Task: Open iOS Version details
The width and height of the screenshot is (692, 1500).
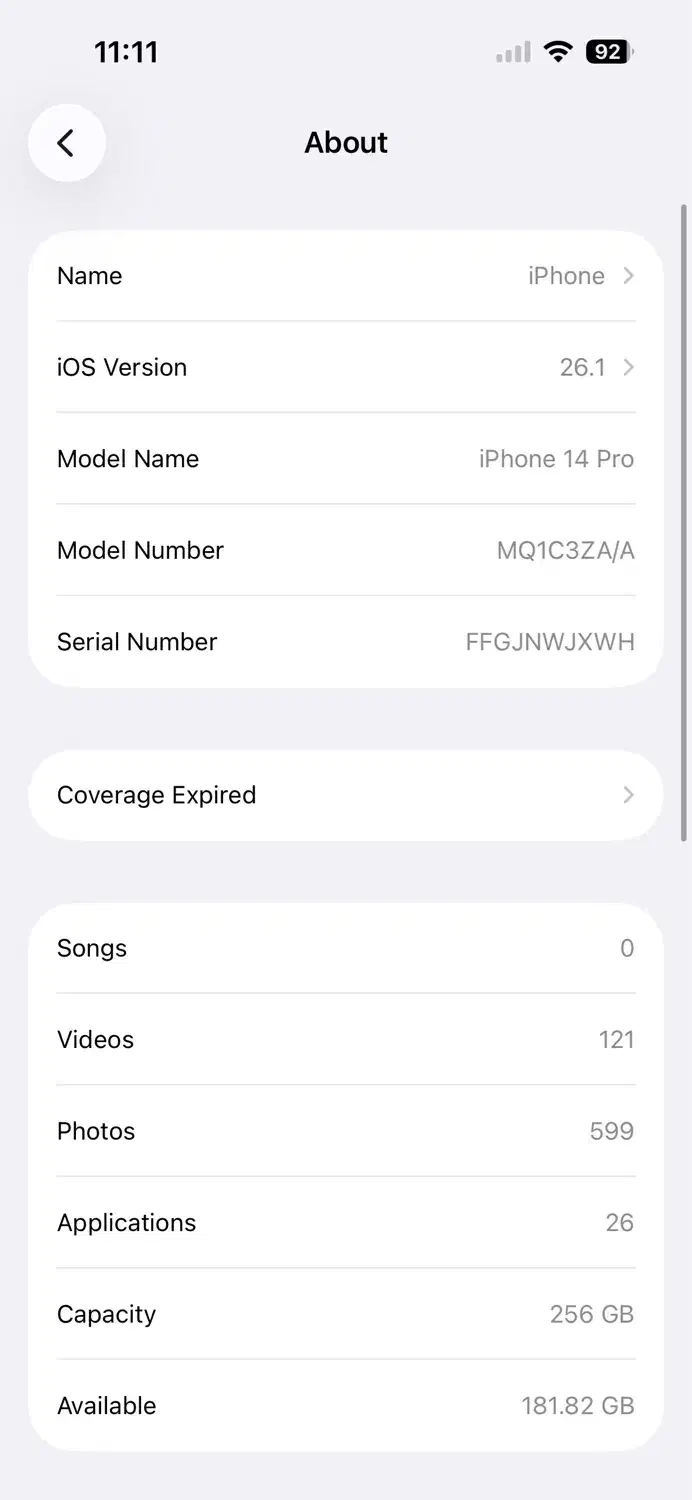Action: [345, 367]
